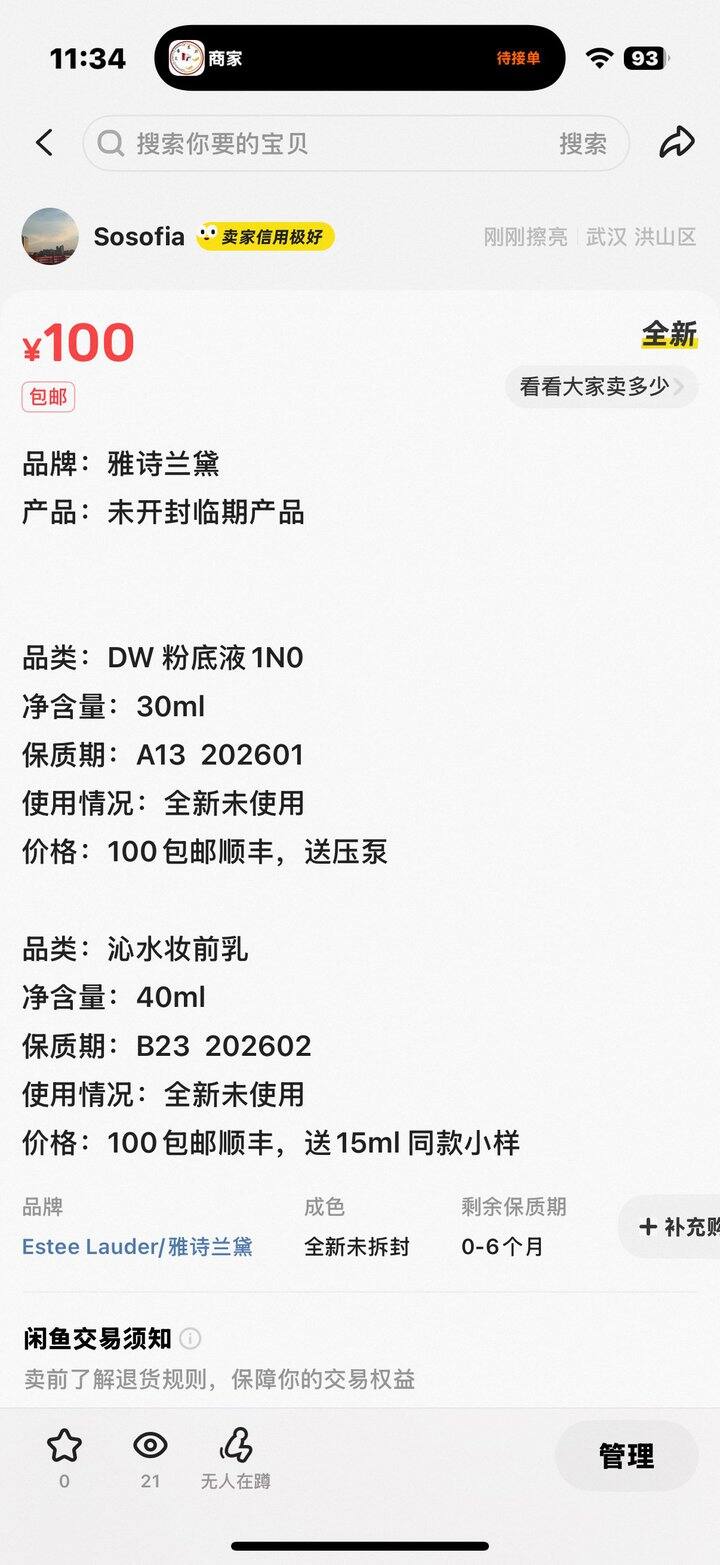Share this listing via the arrow icon
Screen dimensions: 720x1565
point(677,142)
